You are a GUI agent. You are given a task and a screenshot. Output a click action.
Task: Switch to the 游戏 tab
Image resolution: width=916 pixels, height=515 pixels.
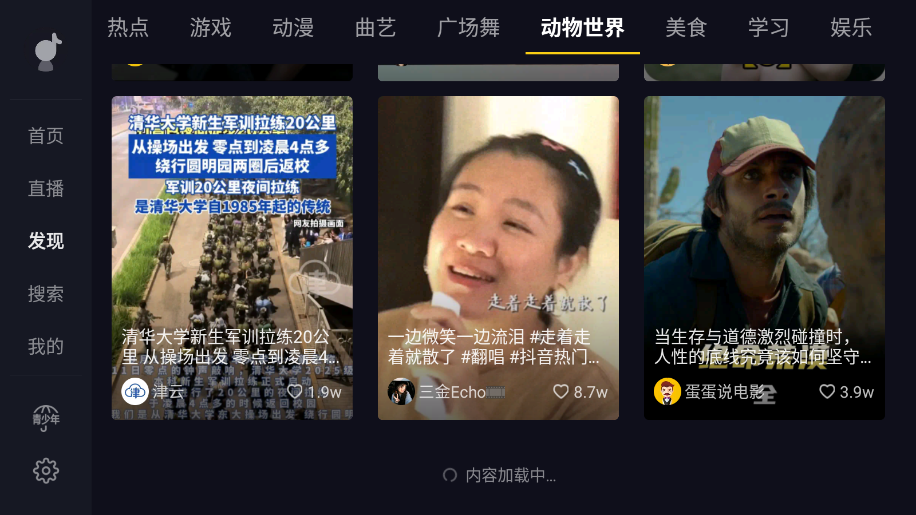click(x=210, y=28)
